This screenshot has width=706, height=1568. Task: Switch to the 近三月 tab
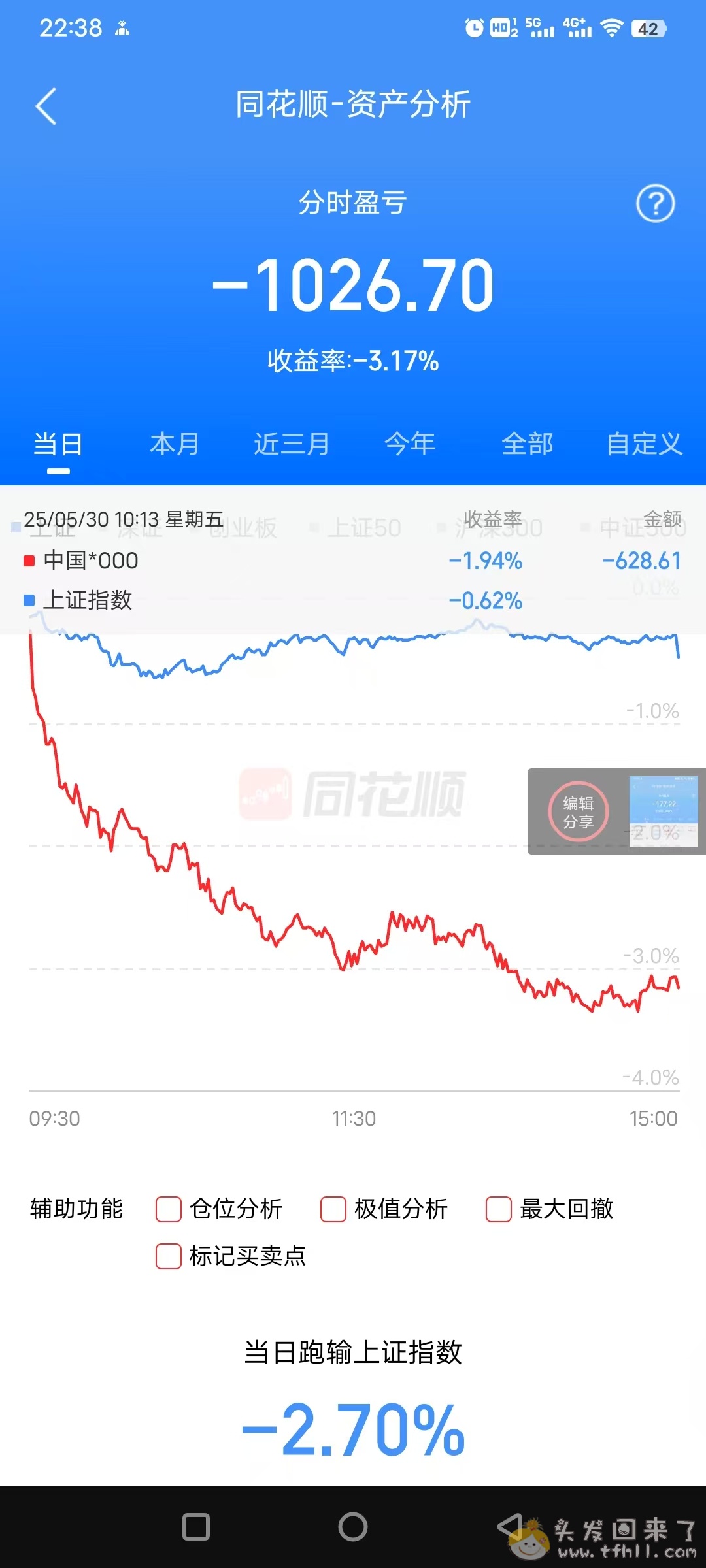[x=292, y=444]
